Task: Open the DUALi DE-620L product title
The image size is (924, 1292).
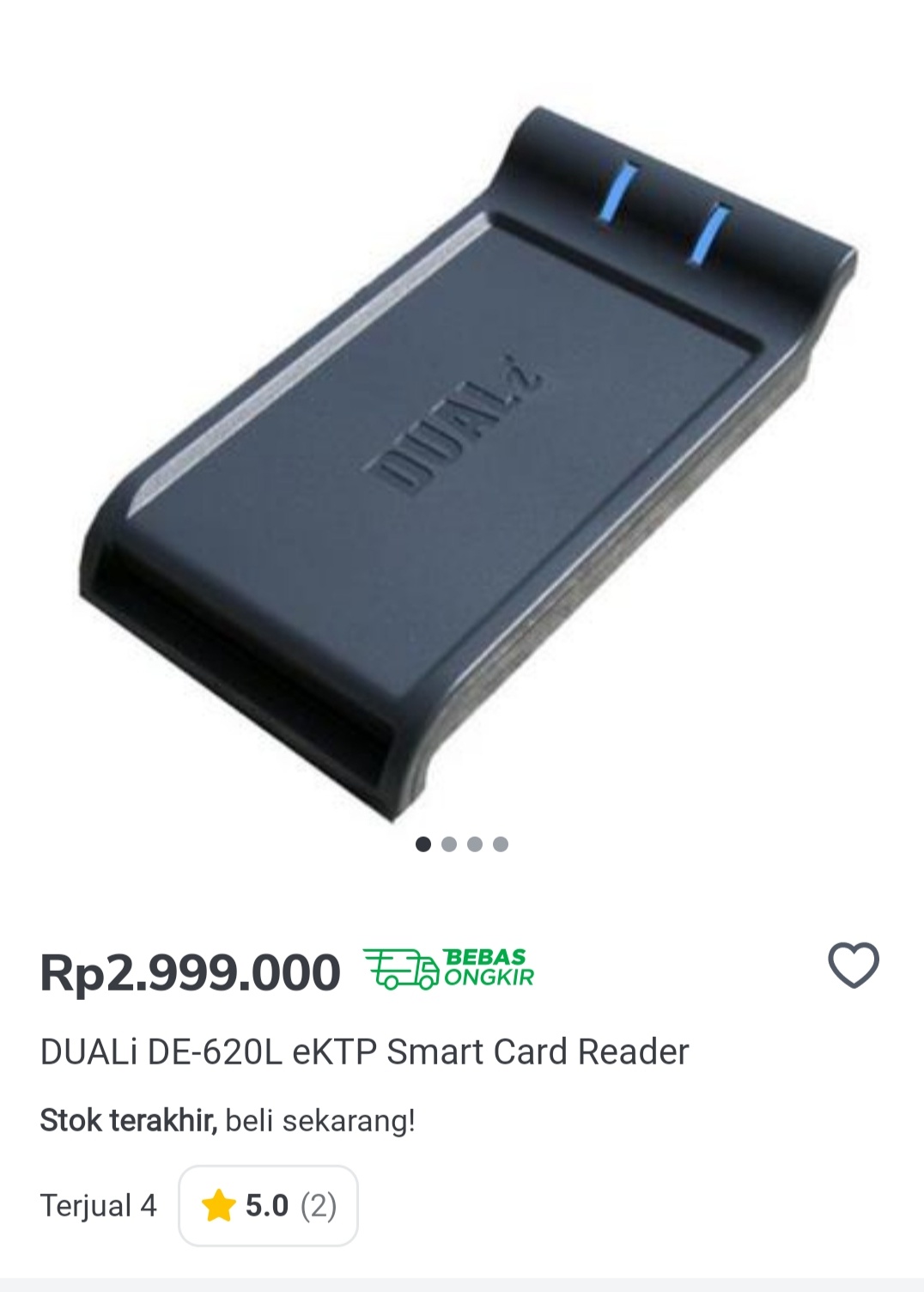Action: tap(362, 1050)
